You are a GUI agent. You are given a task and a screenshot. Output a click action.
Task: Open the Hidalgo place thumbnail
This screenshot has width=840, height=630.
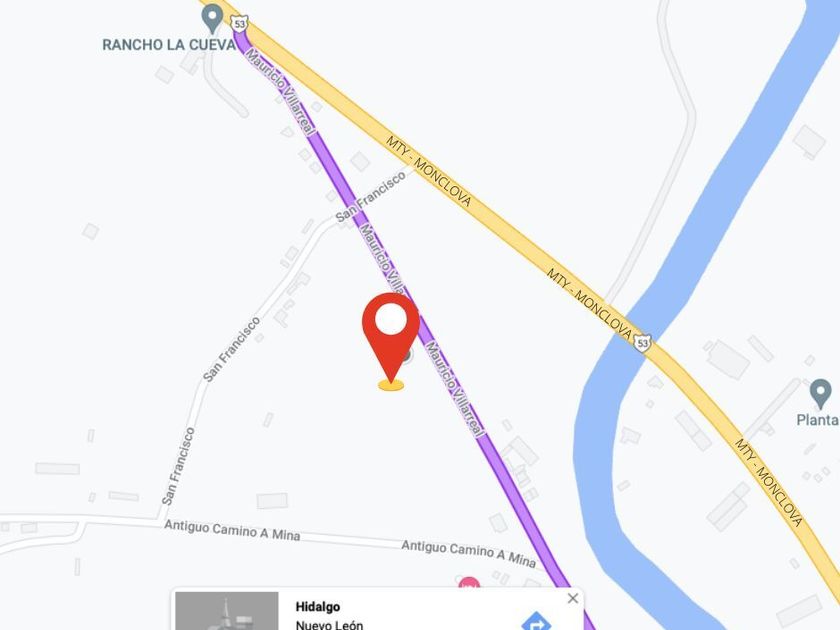(227, 611)
